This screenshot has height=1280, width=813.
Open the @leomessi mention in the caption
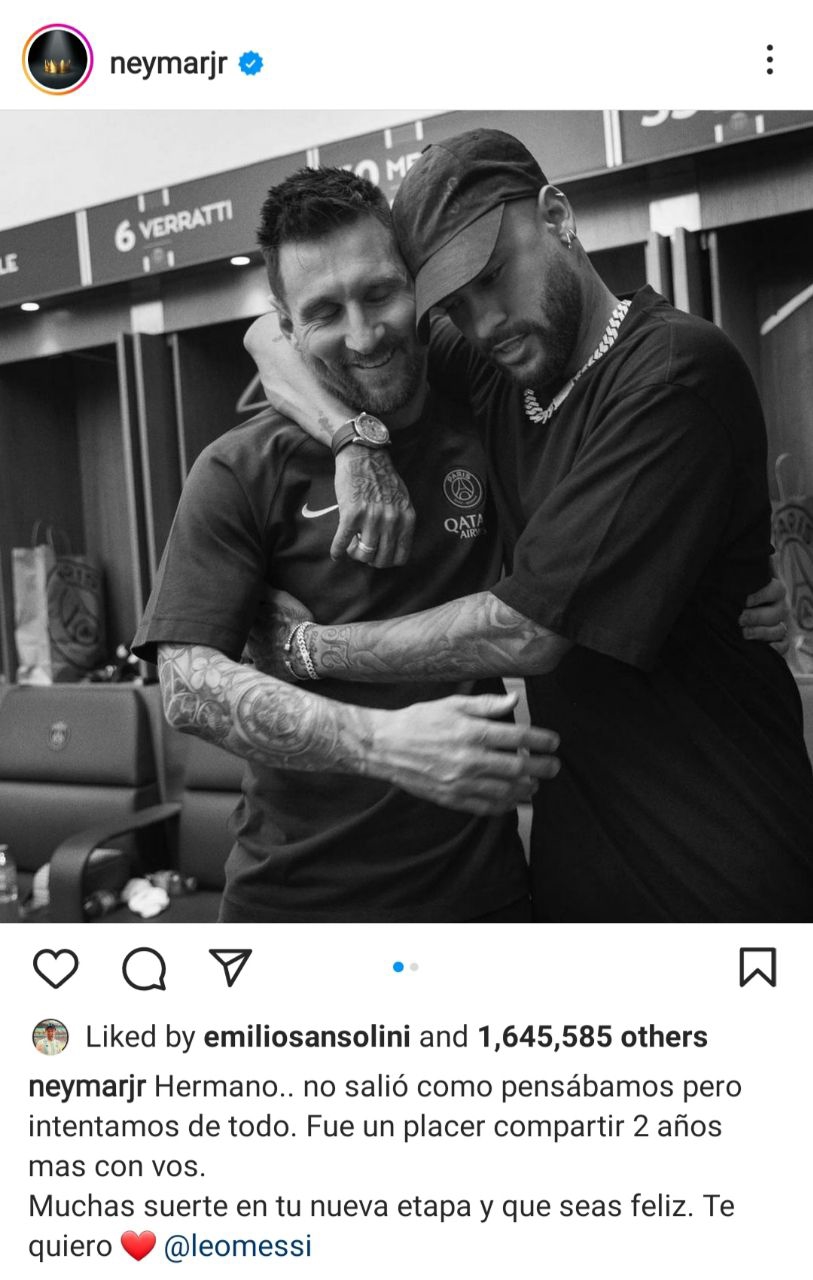(x=237, y=1246)
